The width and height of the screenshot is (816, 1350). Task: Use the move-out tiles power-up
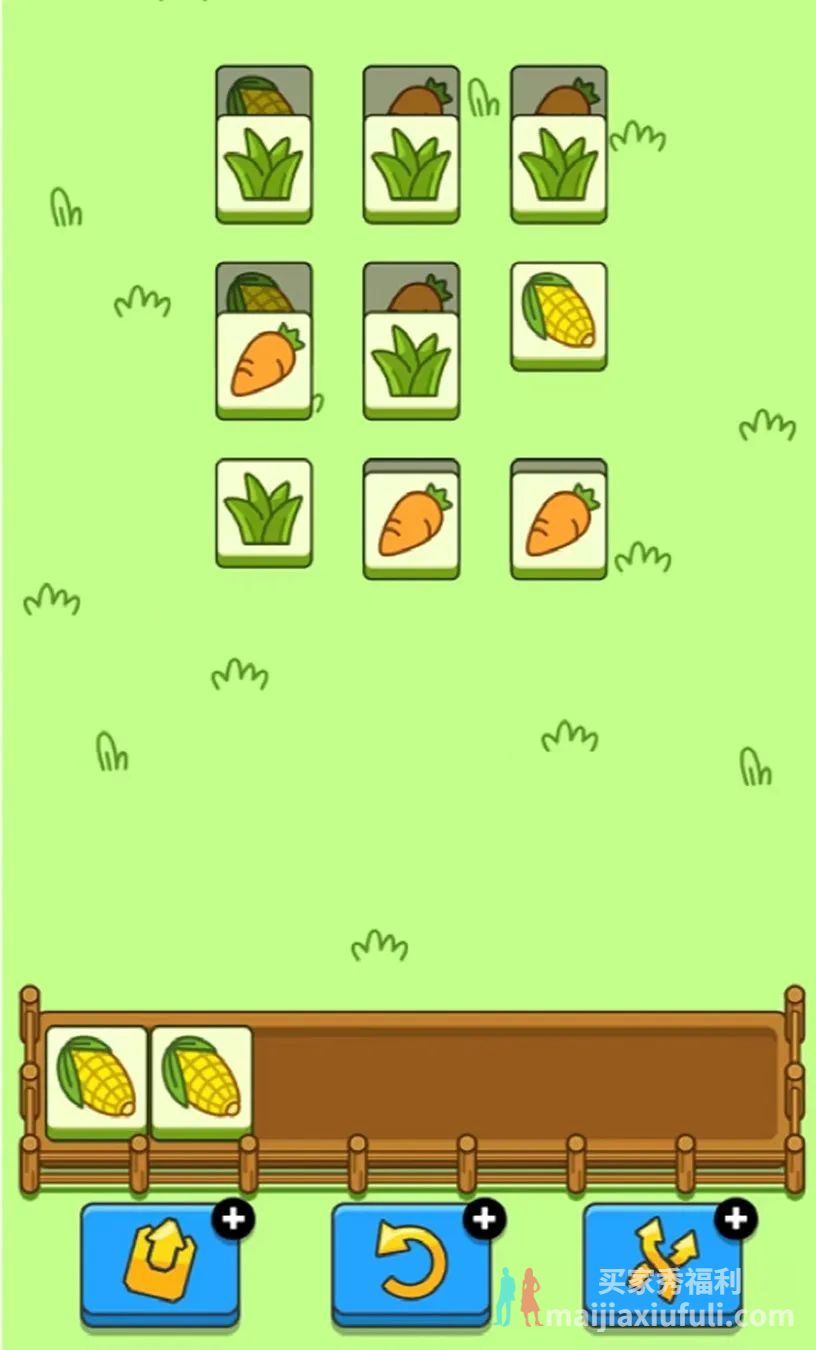[x=160, y=1264]
